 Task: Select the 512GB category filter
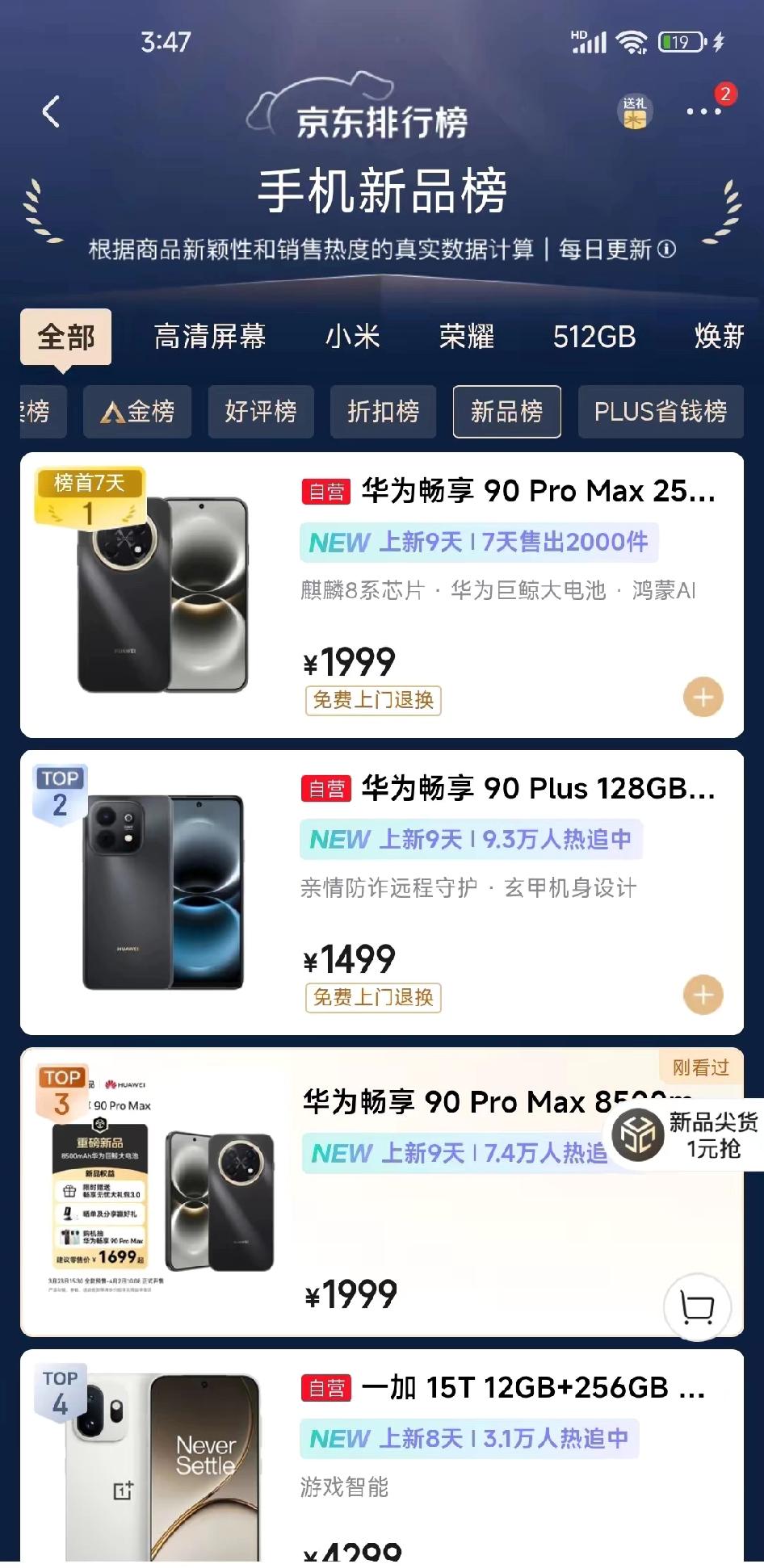pos(593,337)
